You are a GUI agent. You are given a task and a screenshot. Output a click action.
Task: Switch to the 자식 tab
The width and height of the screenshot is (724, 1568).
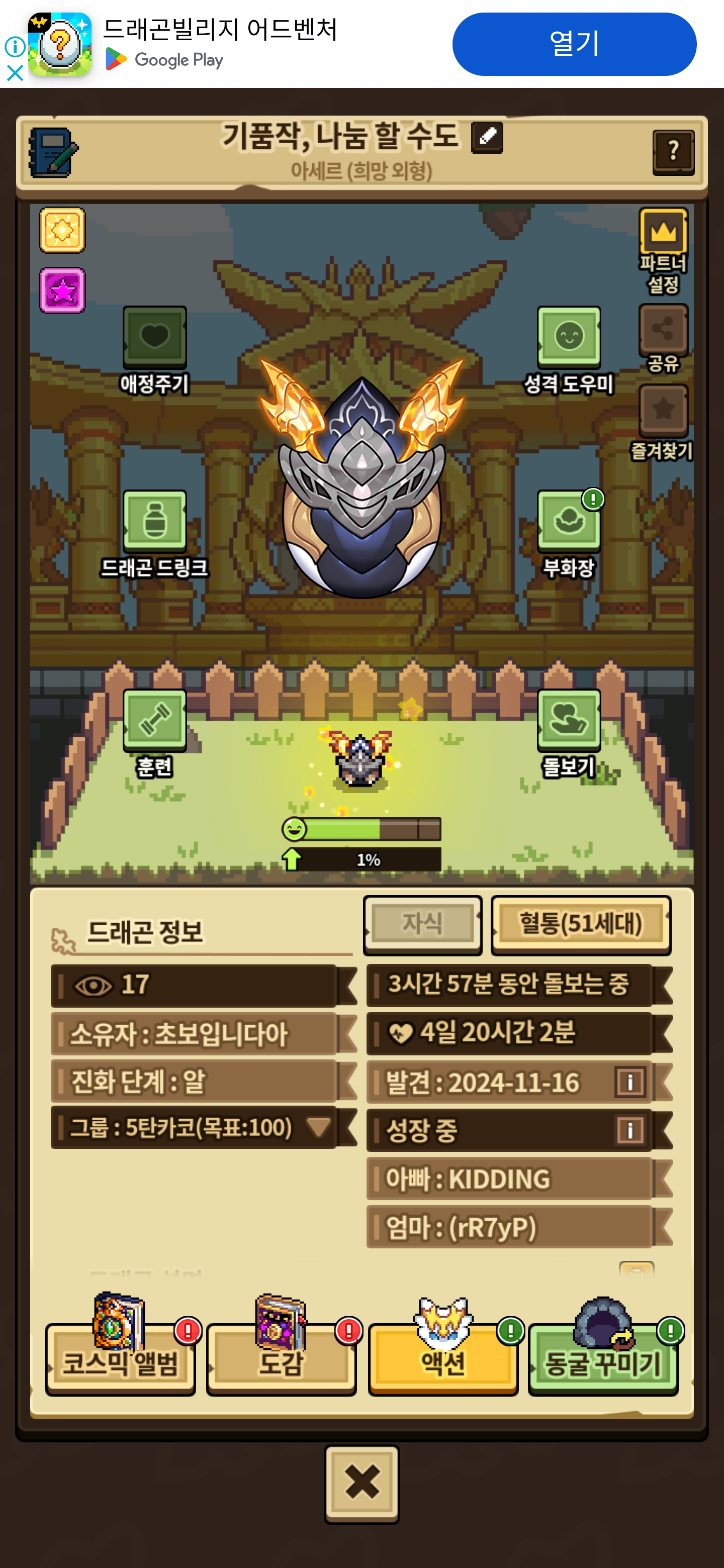pyautogui.click(x=423, y=925)
